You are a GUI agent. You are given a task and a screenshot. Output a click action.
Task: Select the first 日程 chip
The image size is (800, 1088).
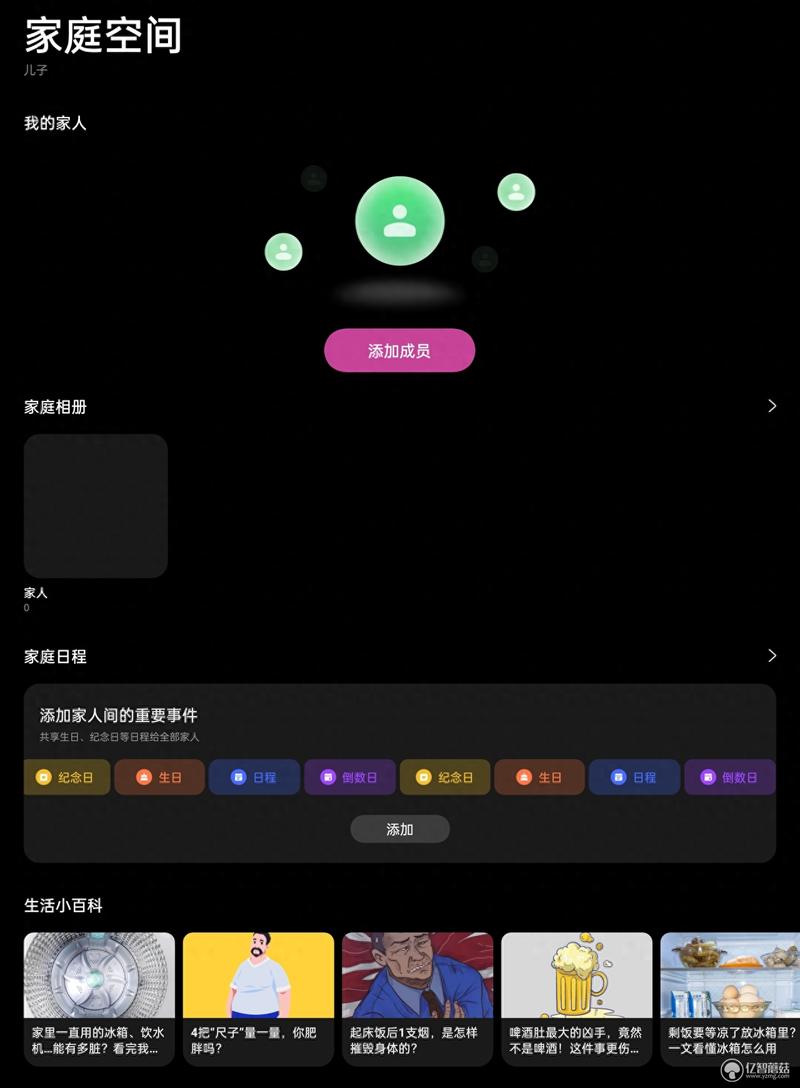[254, 777]
